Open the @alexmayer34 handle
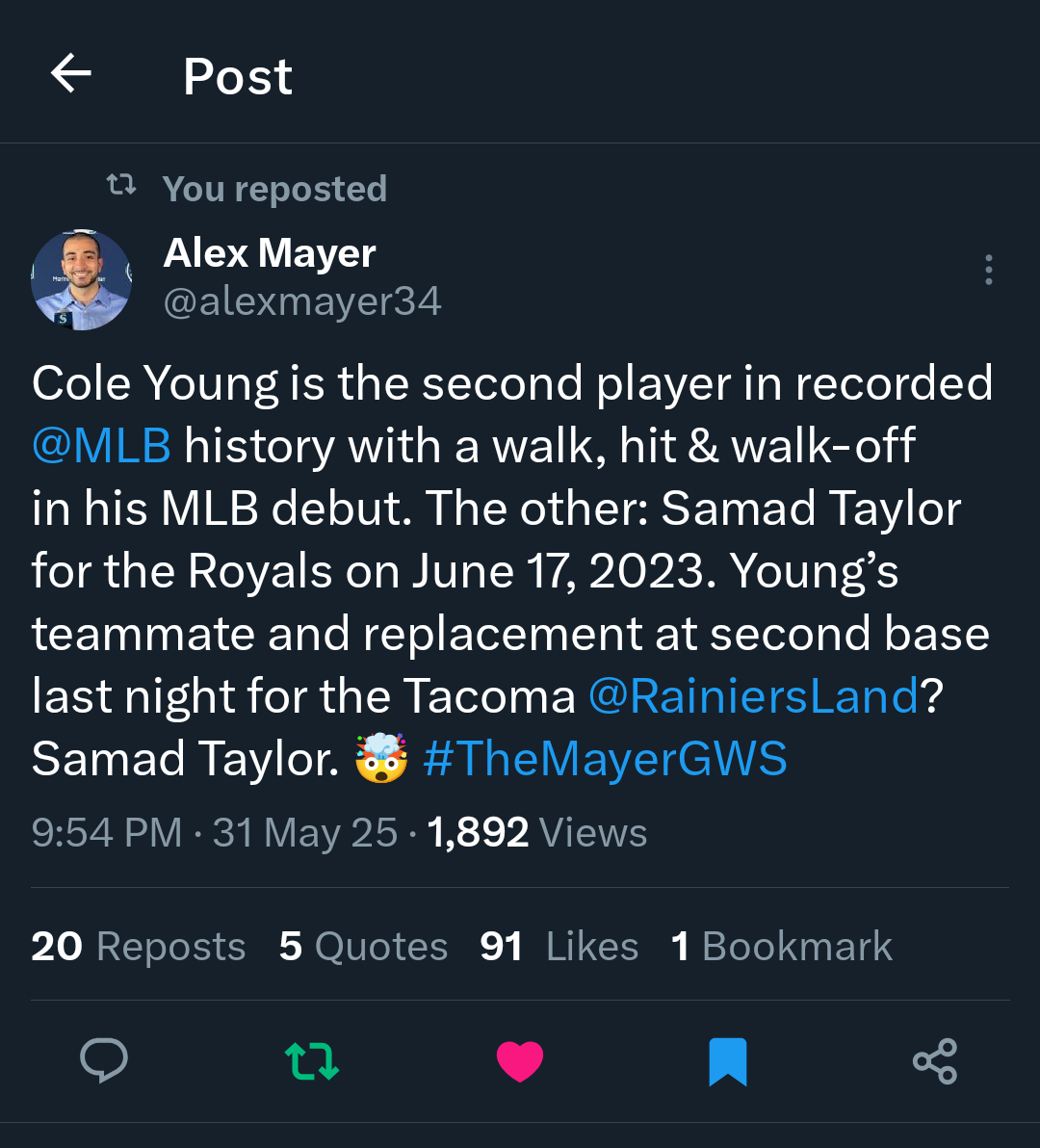This screenshot has height=1148, width=1040. (302, 302)
